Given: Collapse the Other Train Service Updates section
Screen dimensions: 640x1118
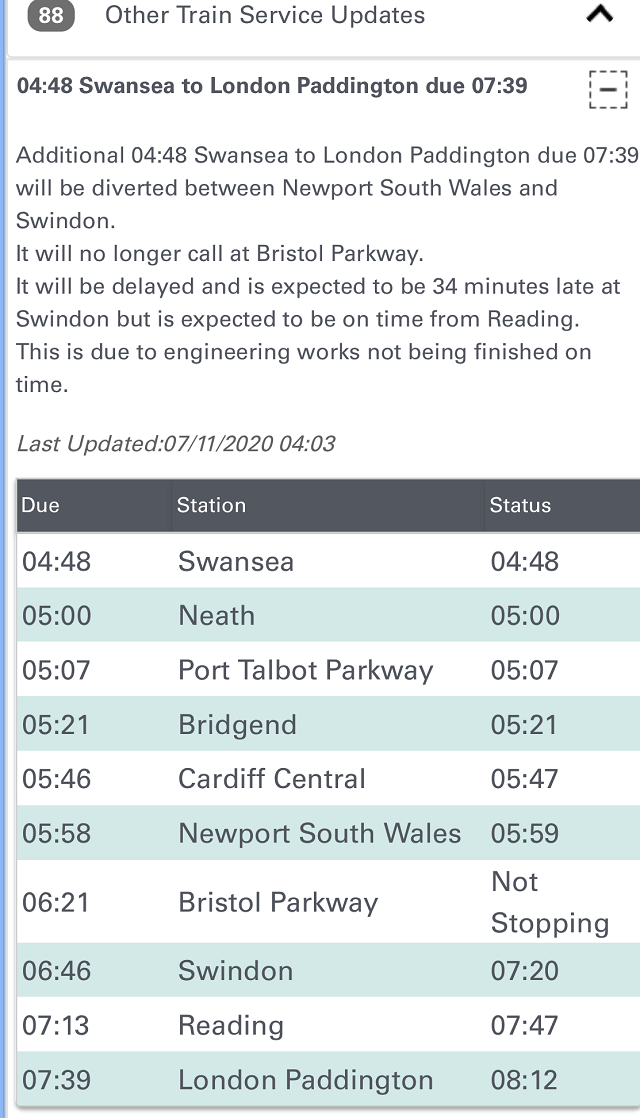Looking at the screenshot, I should point(599,14).
